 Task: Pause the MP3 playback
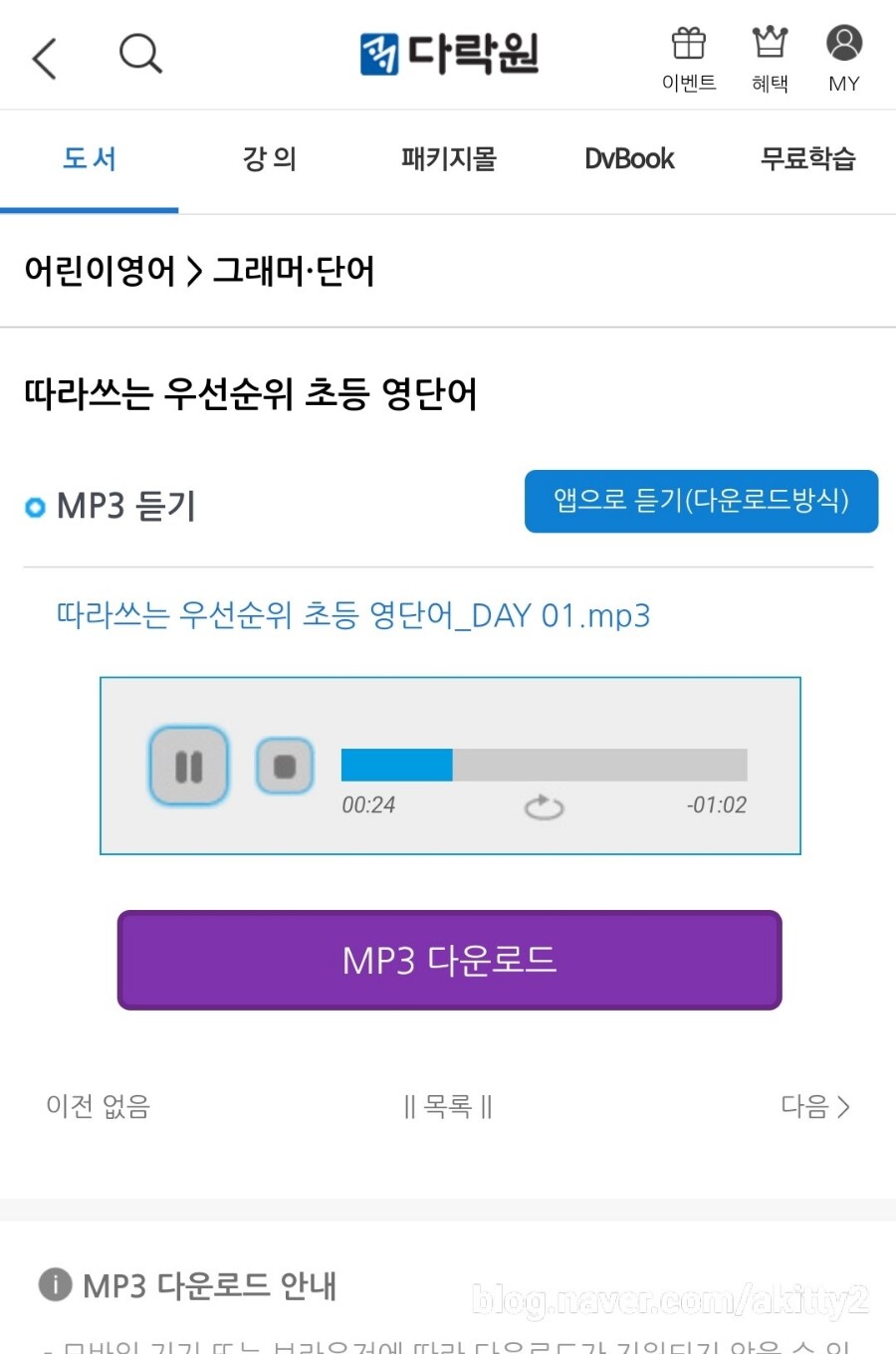tap(189, 766)
